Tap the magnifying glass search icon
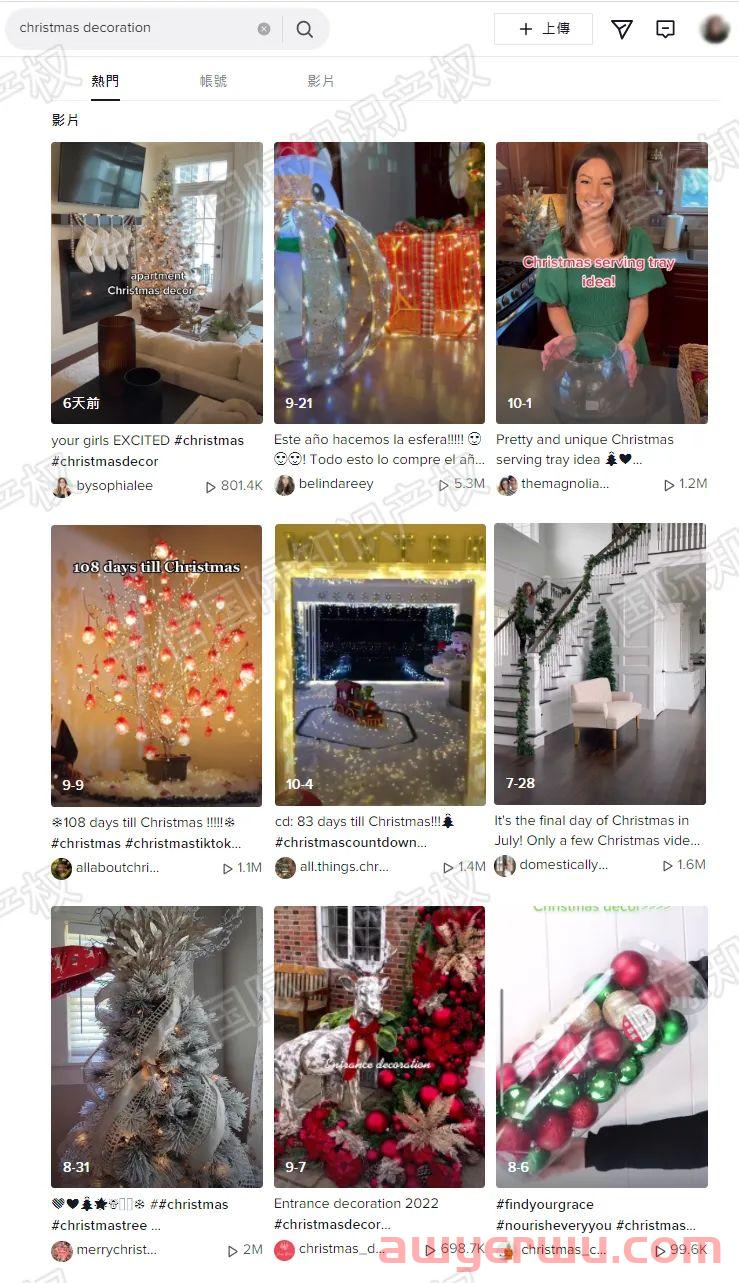The image size is (739, 1283). [305, 29]
